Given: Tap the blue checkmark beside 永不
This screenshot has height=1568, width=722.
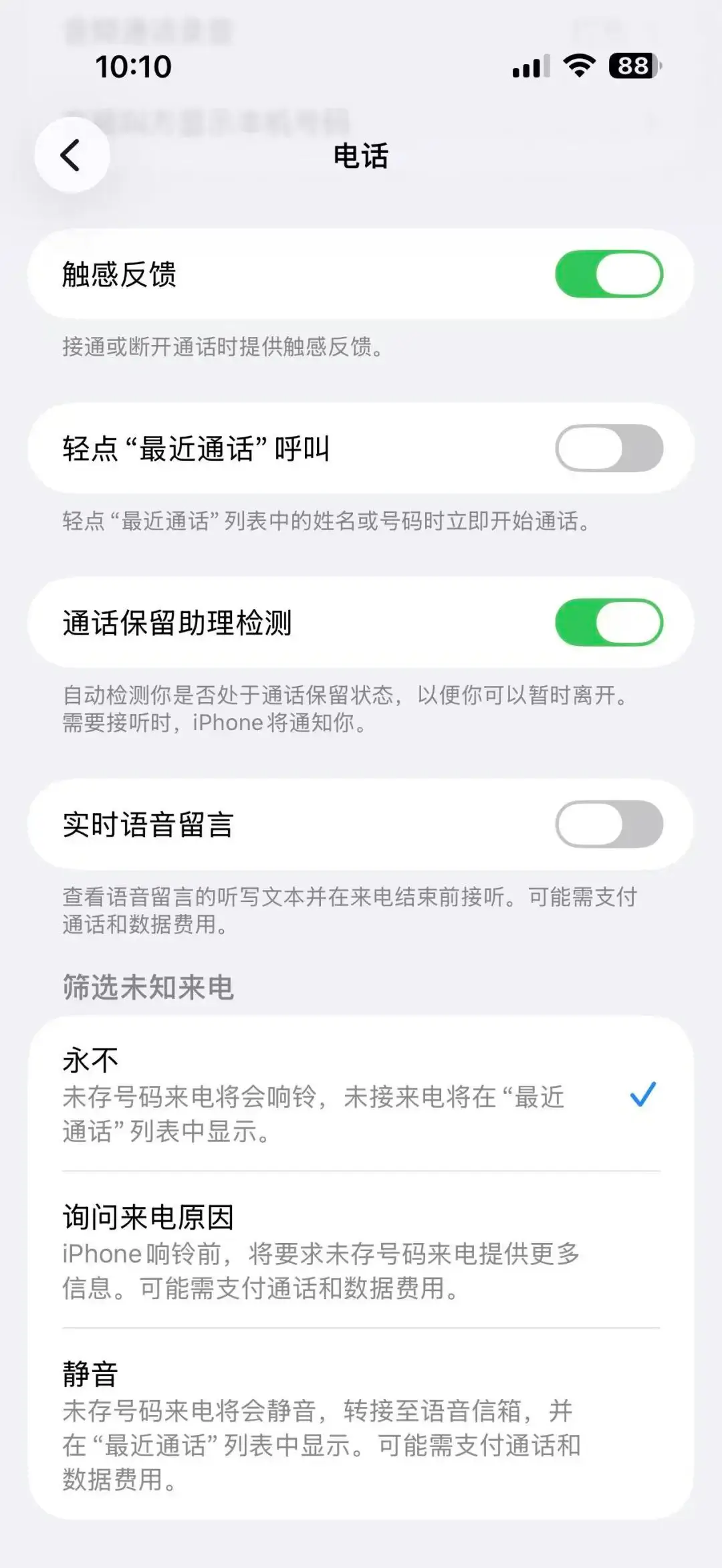Looking at the screenshot, I should coord(643,1096).
